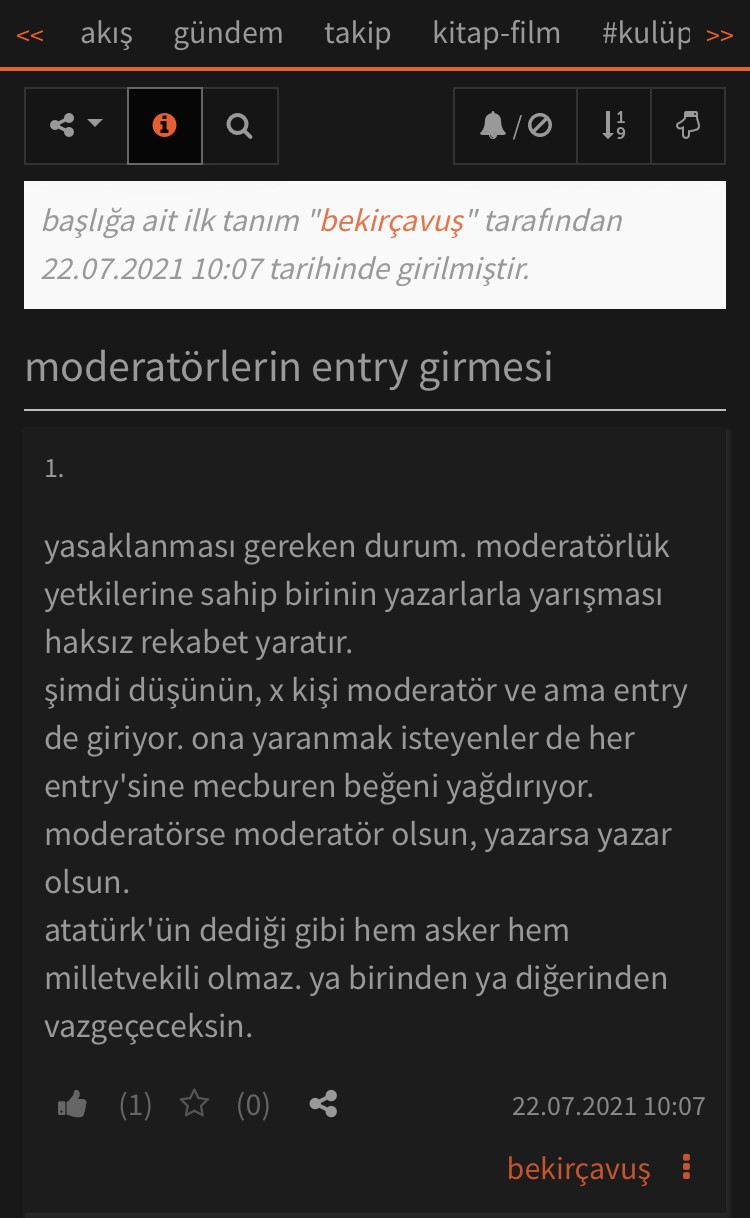This screenshot has width=750, height=1218.
Task: Select the #kulüp tab
Action: tap(646, 34)
